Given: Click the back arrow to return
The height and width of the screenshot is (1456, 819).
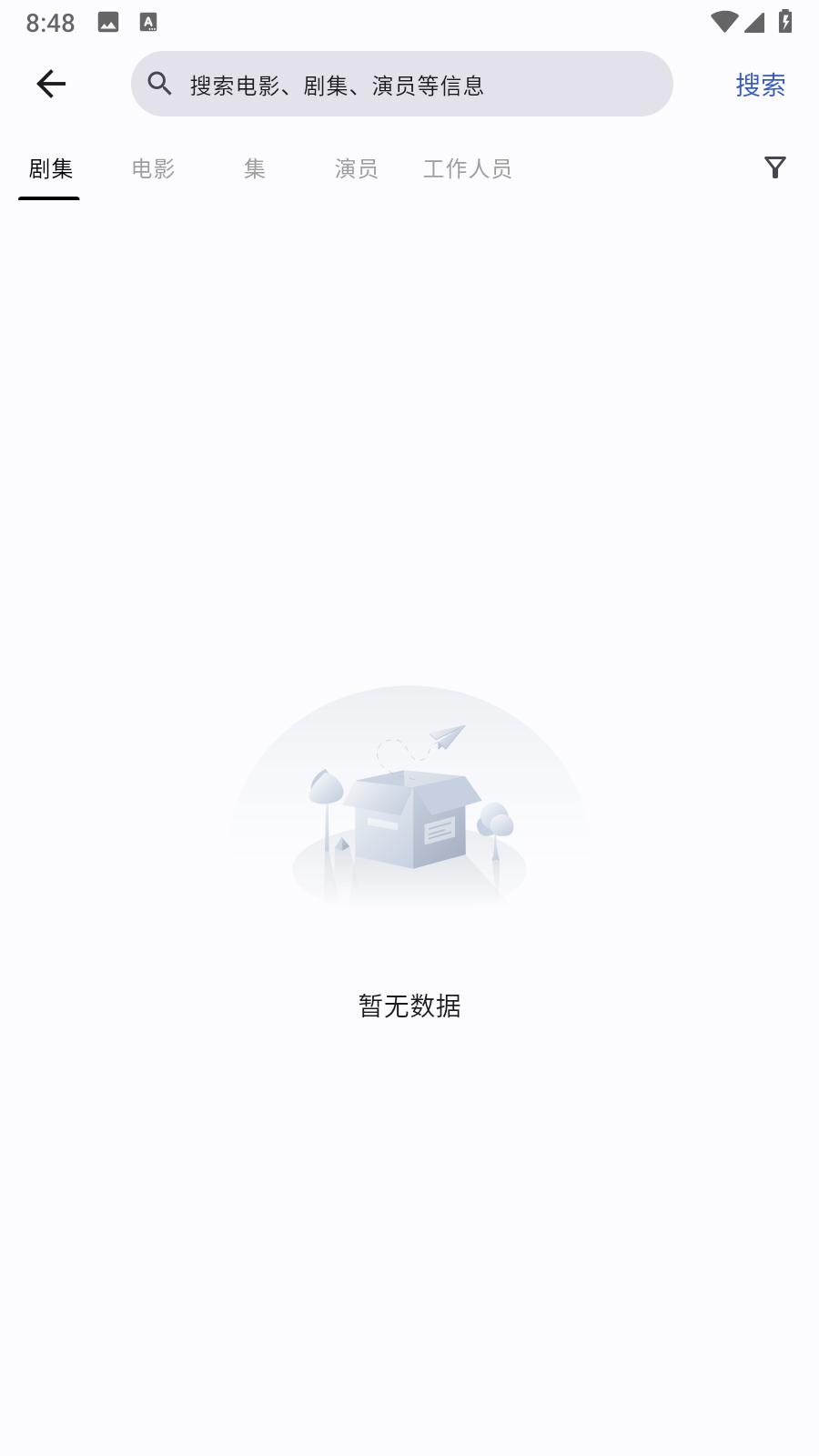Looking at the screenshot, I should pos(50,84).
